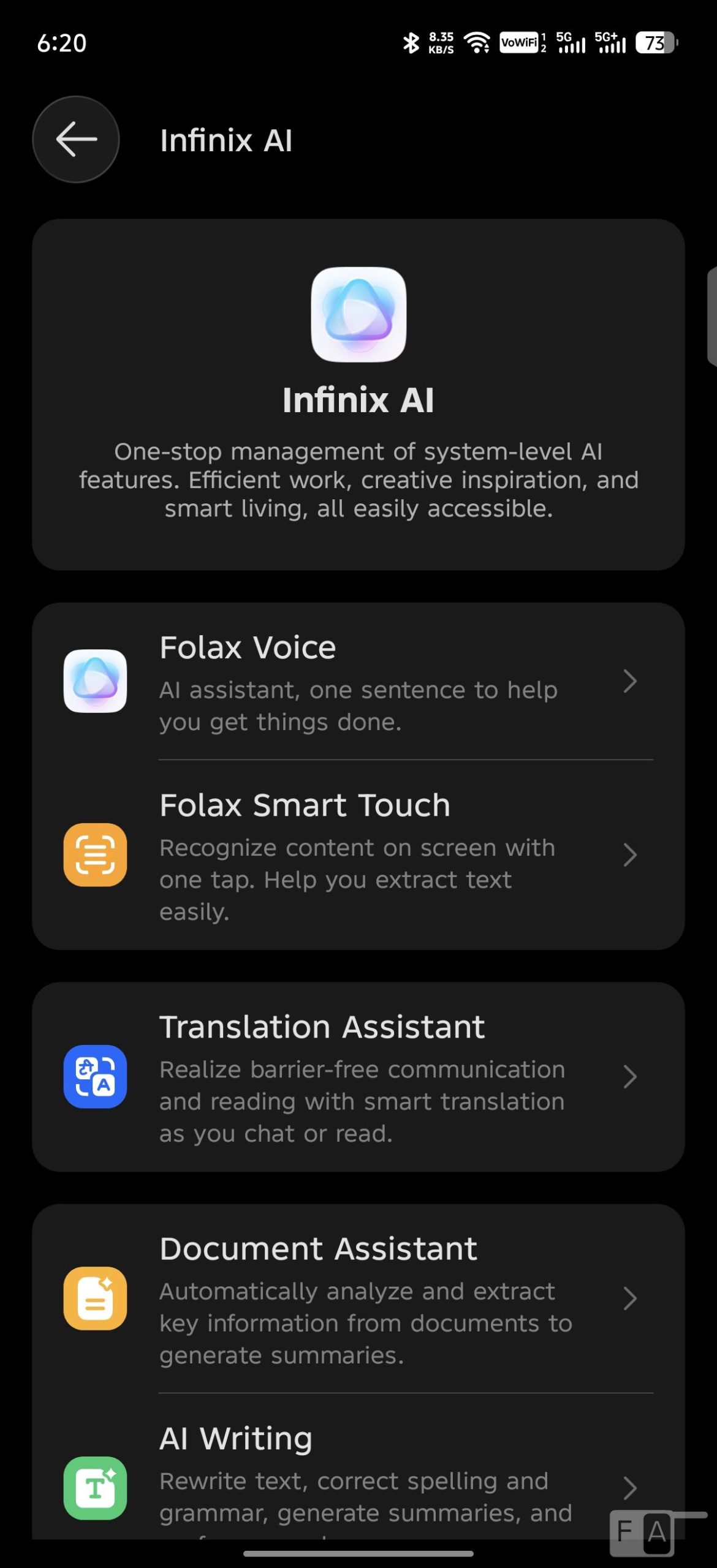Tap the AI Writing option

coord(358,1475)
